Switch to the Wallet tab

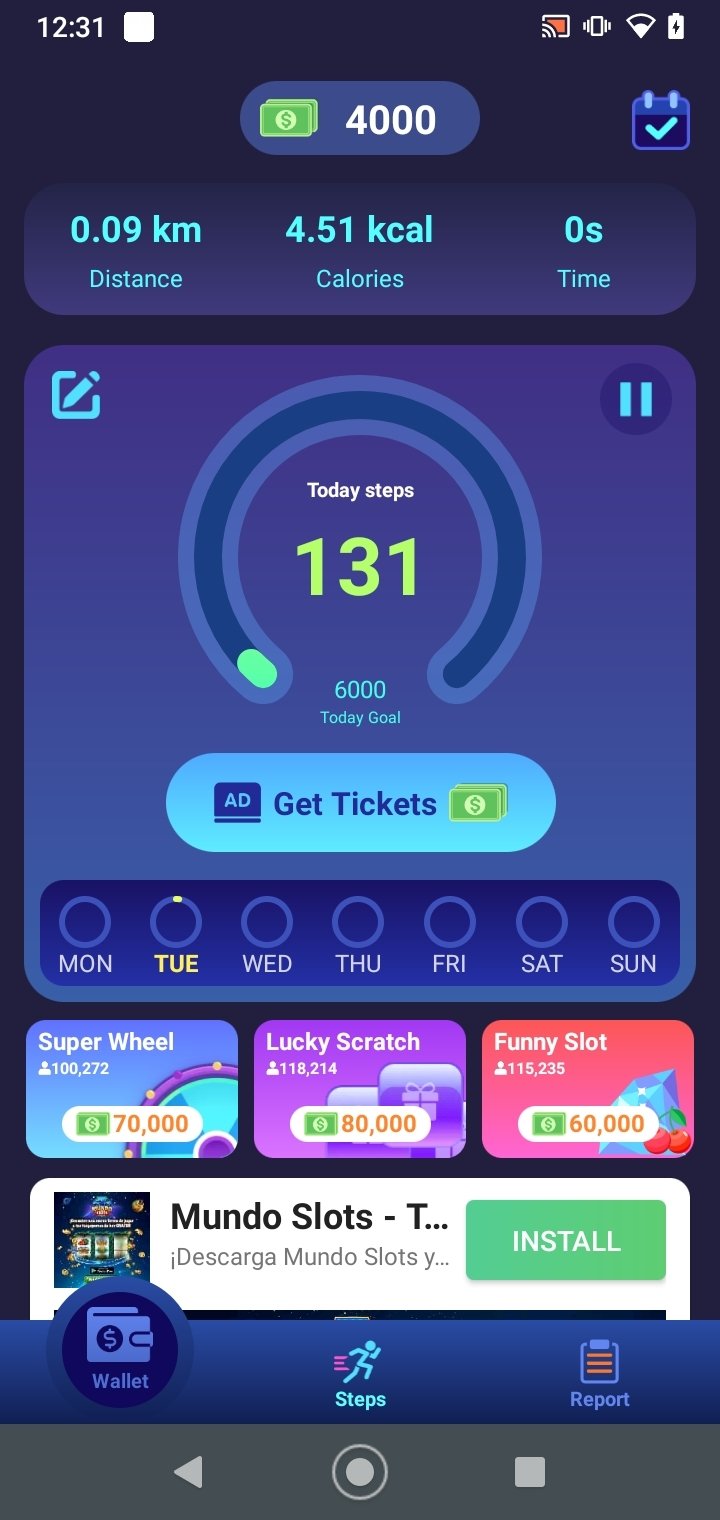(120, 1348)
